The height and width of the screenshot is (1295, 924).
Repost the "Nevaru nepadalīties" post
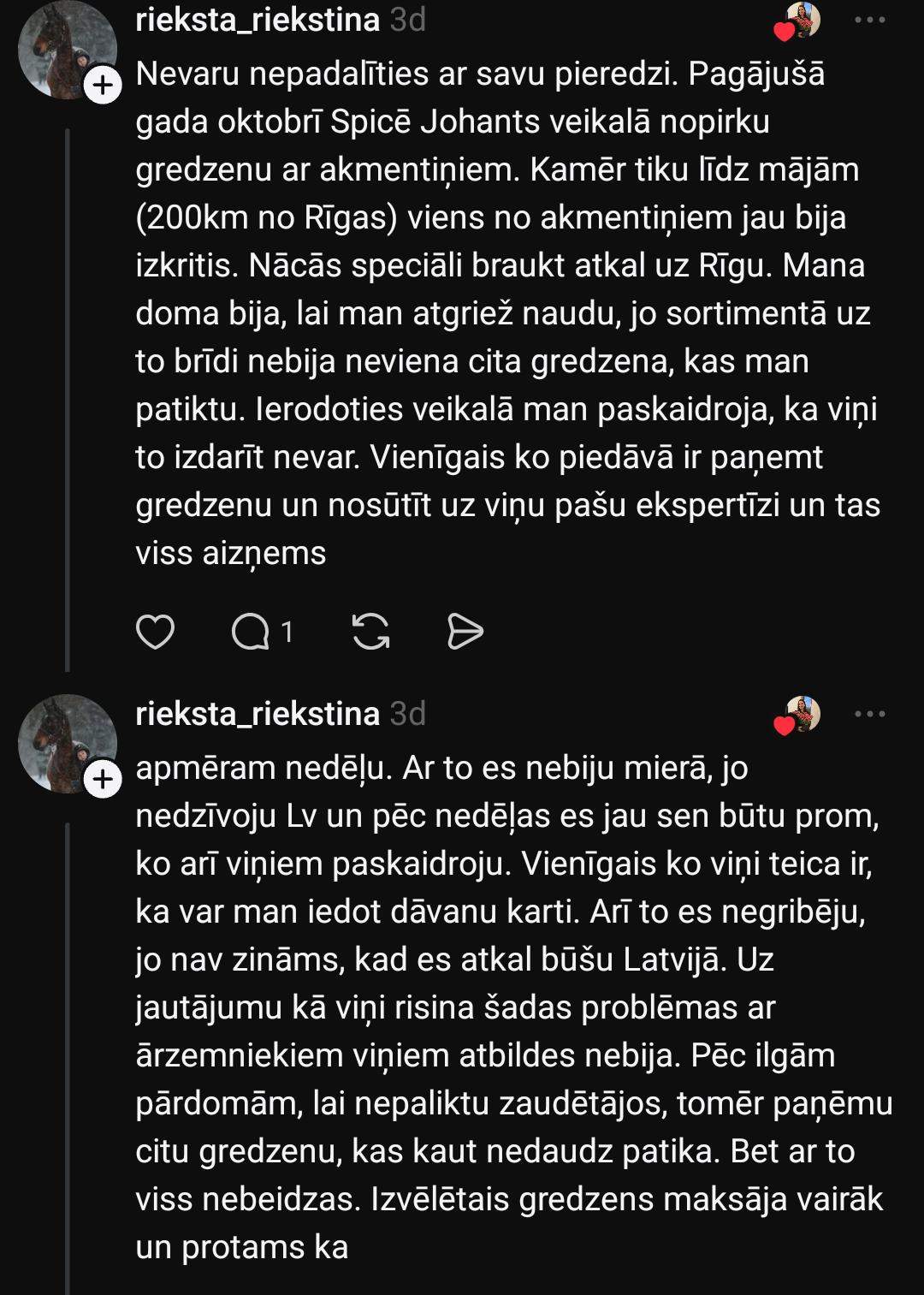click(x=371, y=633)
